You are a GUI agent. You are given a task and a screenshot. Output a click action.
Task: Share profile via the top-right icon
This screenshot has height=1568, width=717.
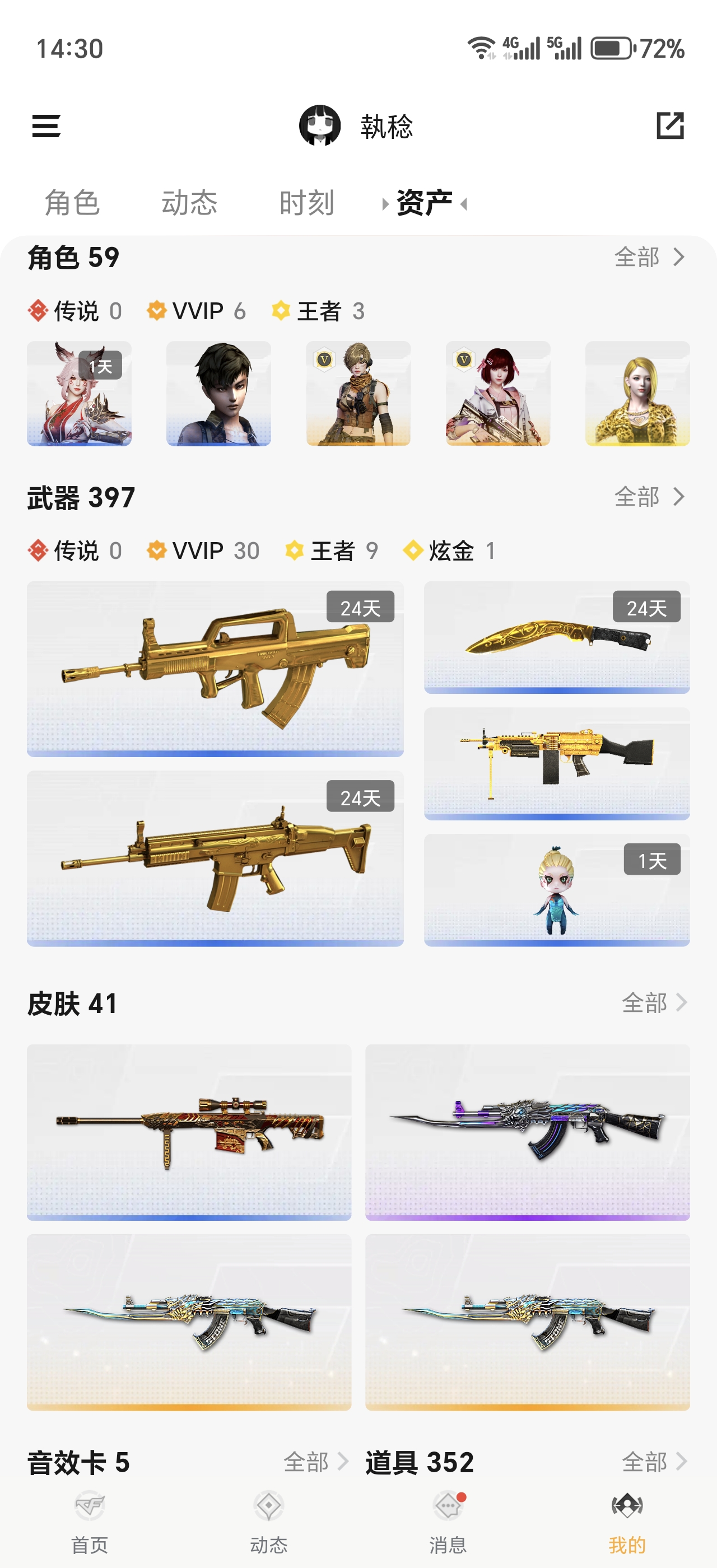click(670, 126)
